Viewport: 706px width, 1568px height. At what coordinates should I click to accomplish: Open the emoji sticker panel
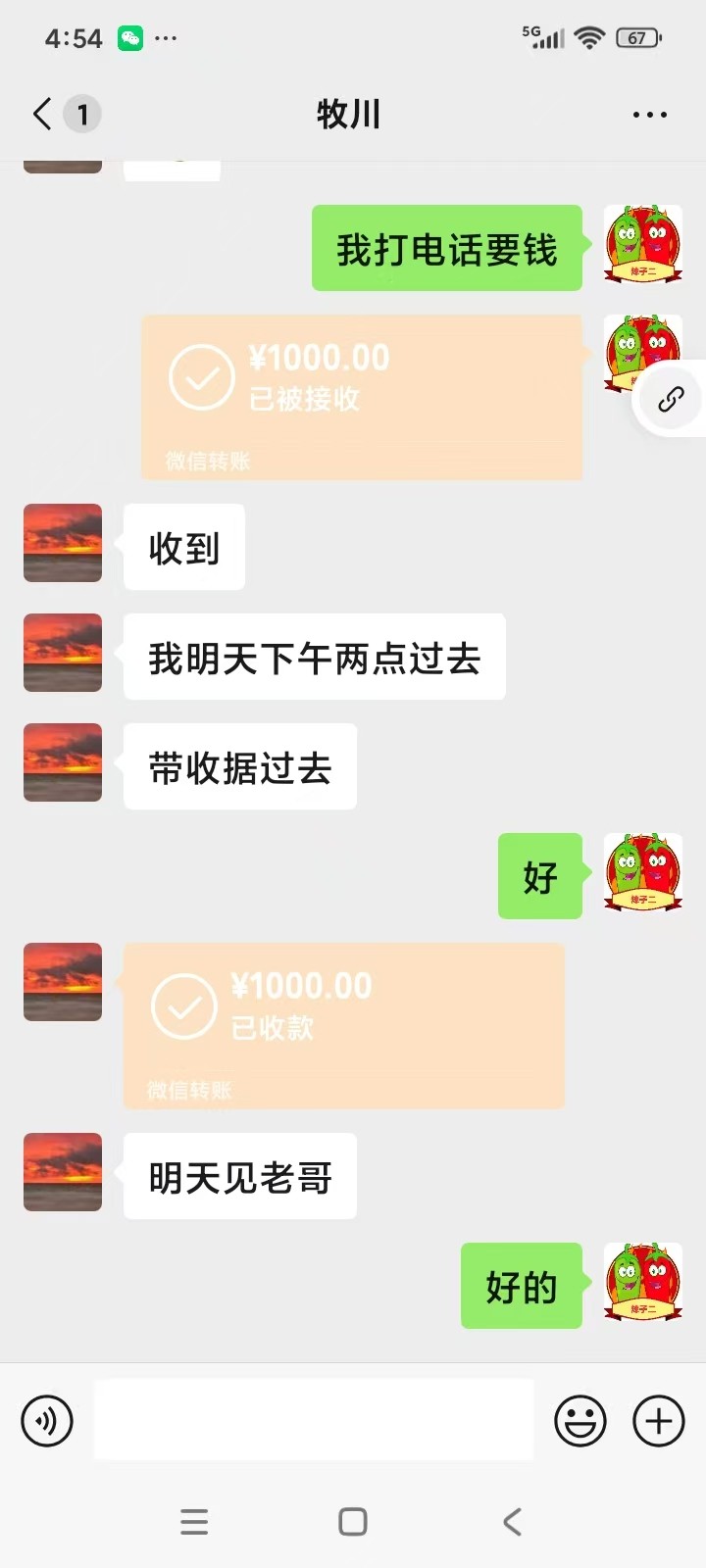coord(580,1420)
